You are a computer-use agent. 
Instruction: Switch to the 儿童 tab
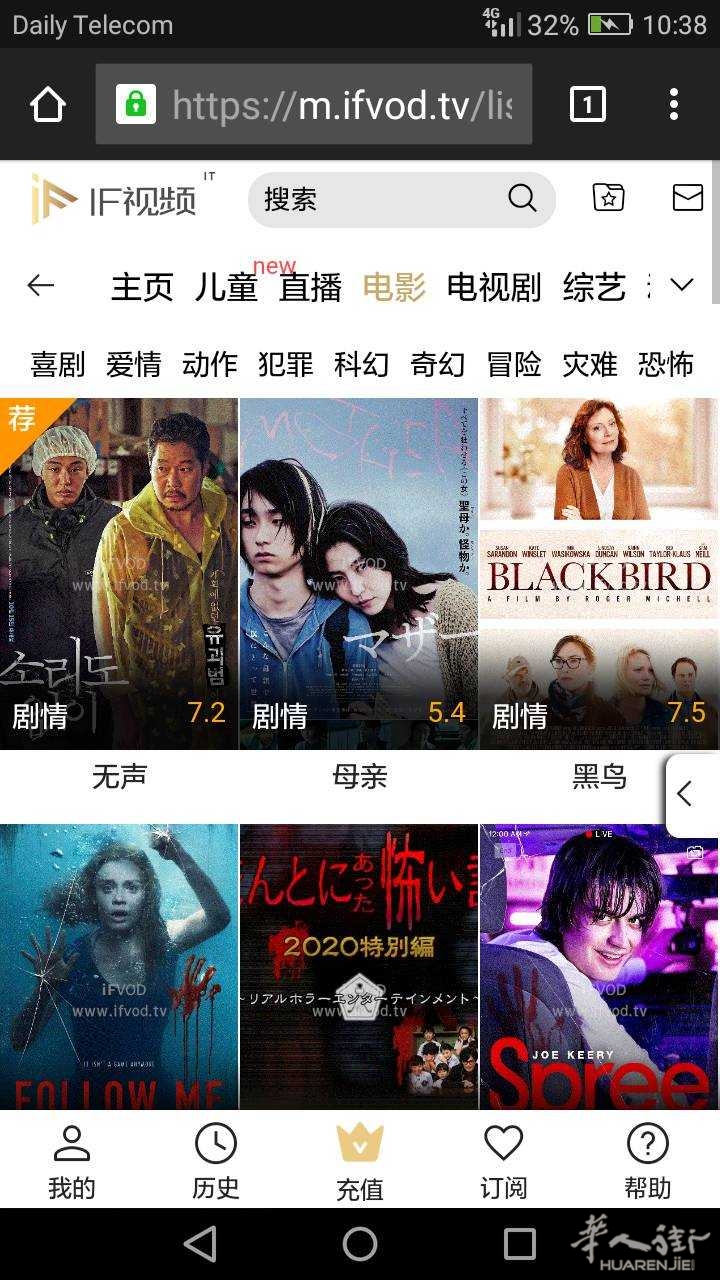[x=226, y=288]
